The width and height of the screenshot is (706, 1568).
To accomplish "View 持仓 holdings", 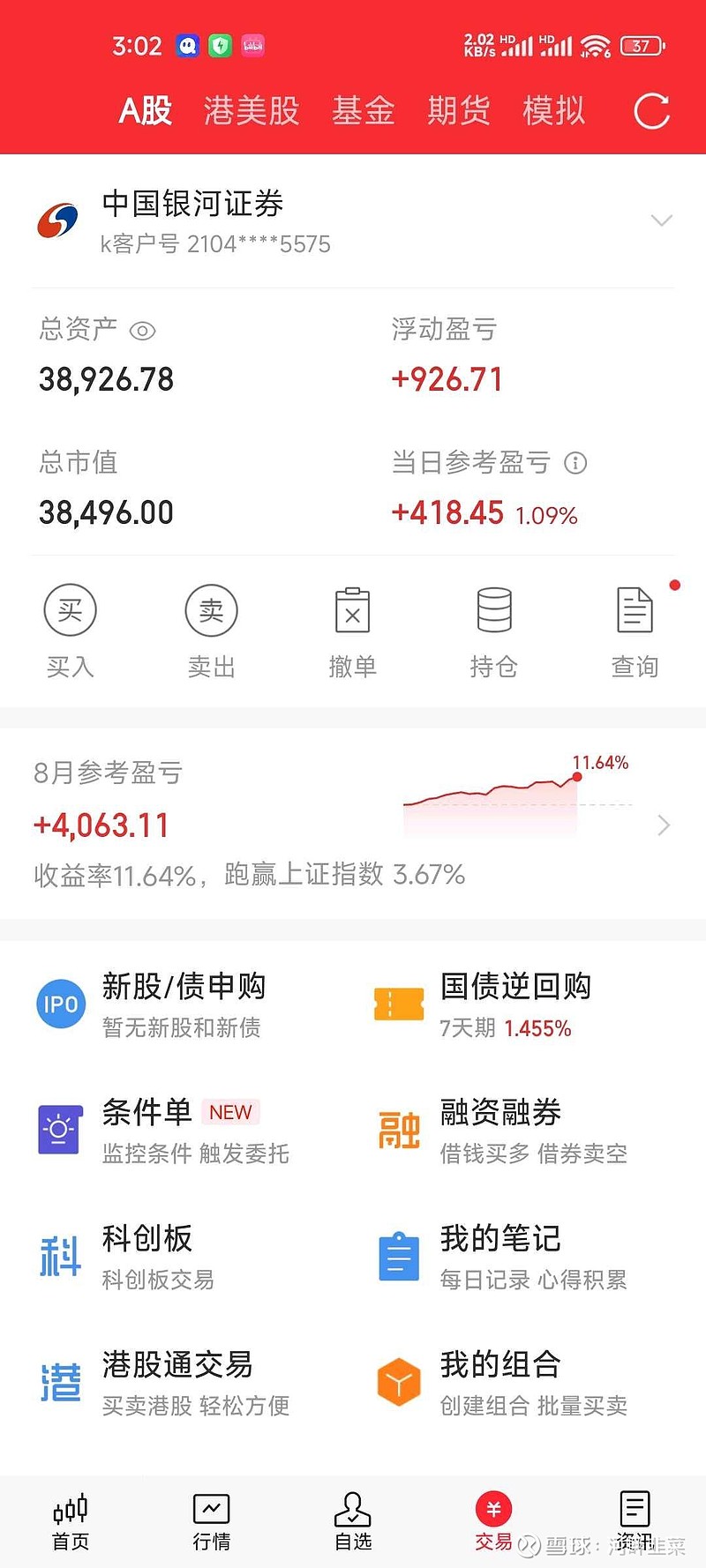I will [493, 631].
